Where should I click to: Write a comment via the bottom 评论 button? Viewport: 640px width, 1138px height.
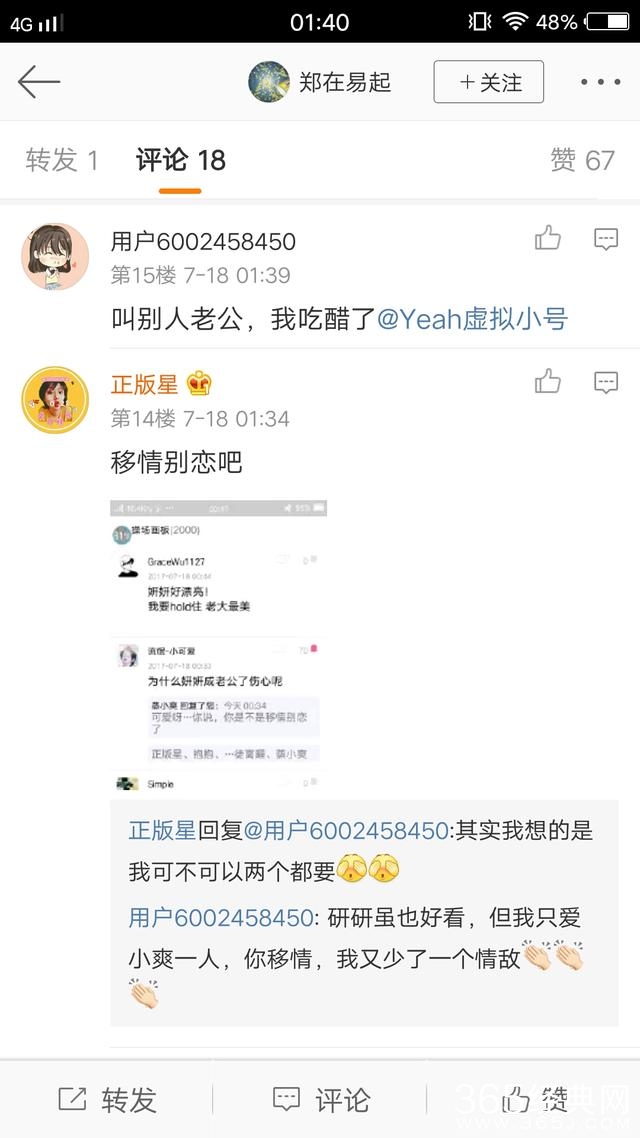(x=321, y=1100)
